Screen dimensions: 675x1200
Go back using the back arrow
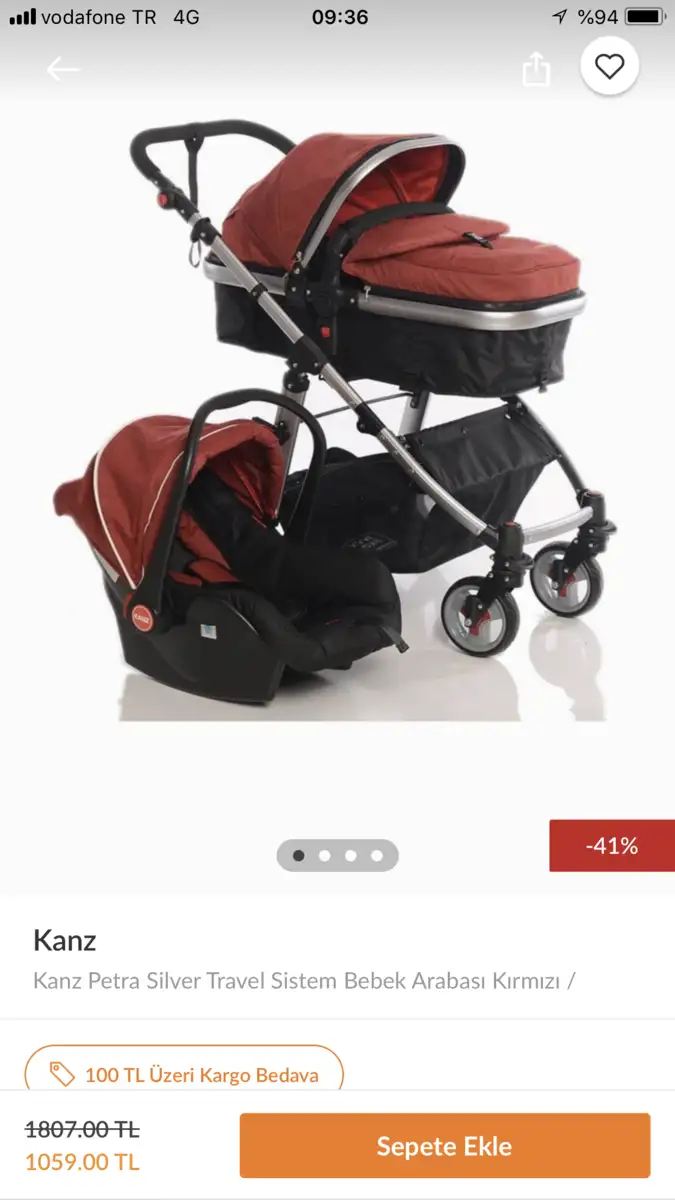click(63, 69)
